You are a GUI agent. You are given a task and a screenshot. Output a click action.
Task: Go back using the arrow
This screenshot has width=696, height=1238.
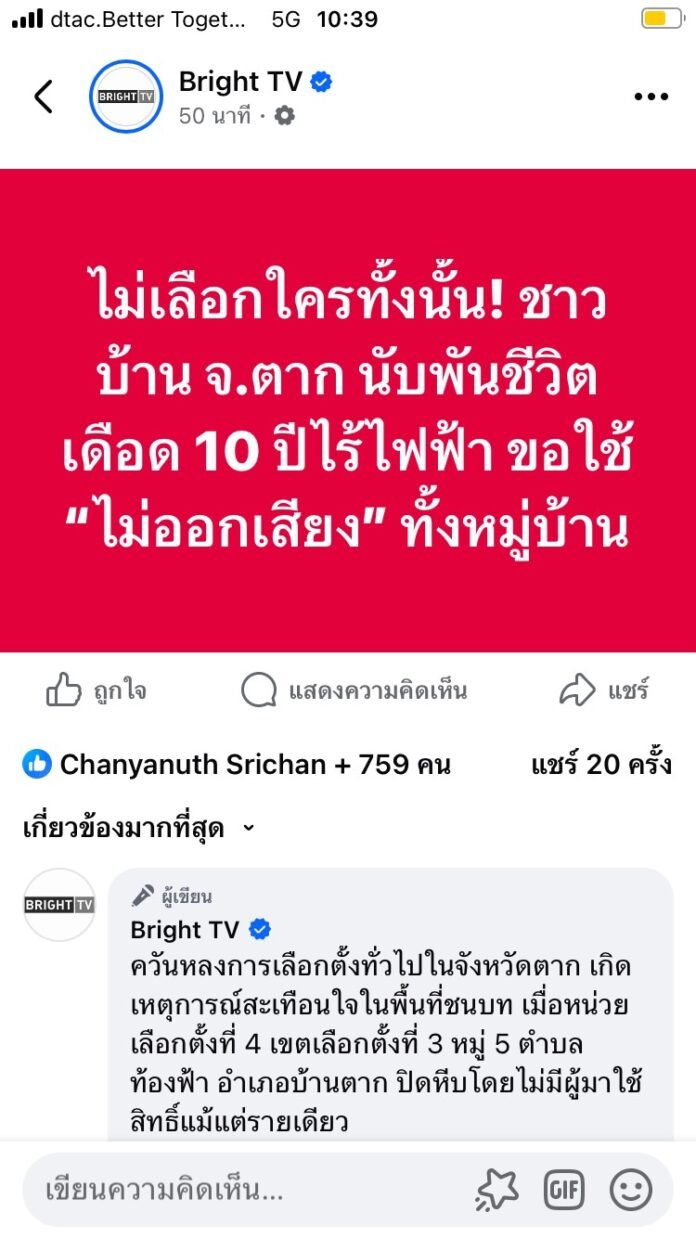pos(43,96)
